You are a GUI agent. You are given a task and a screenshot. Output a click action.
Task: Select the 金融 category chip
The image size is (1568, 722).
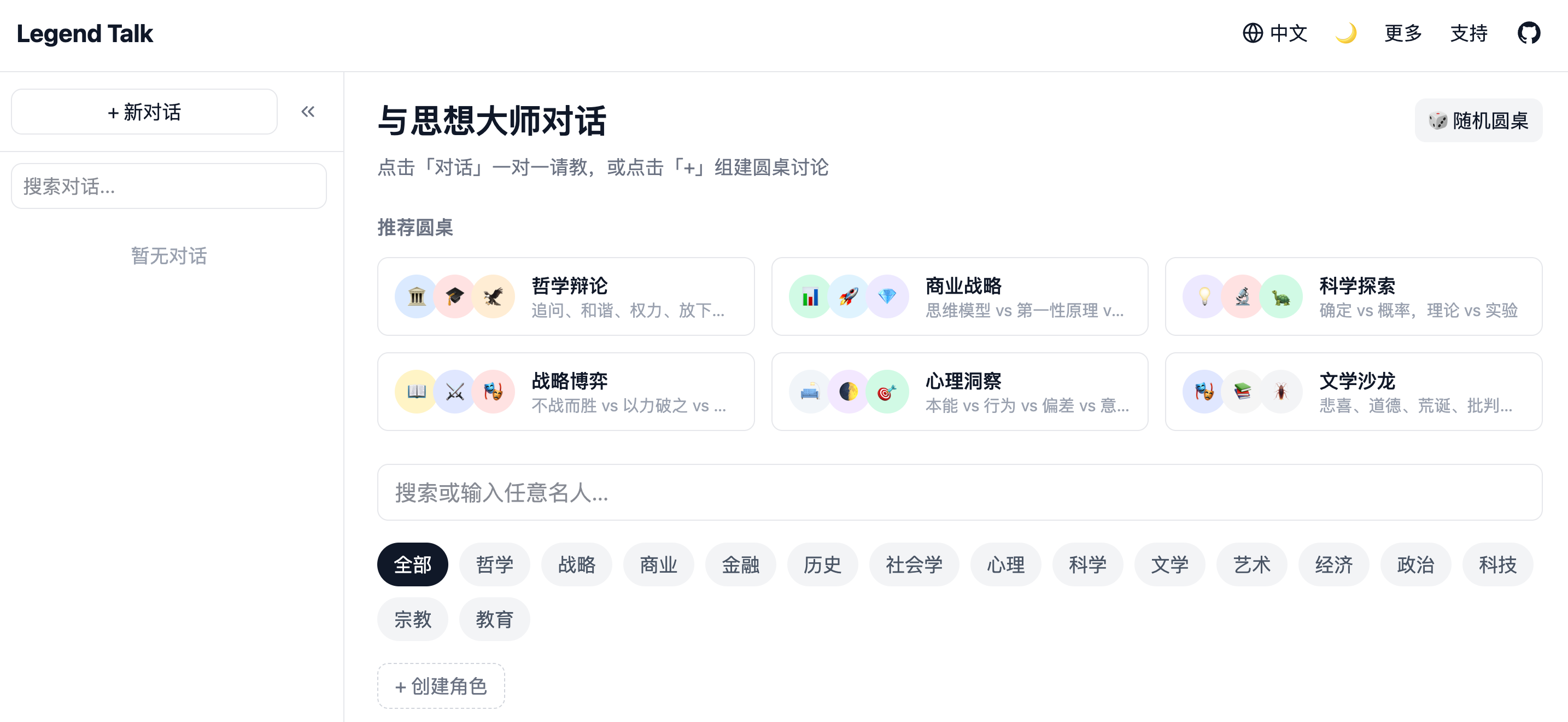tap(740, 564)
